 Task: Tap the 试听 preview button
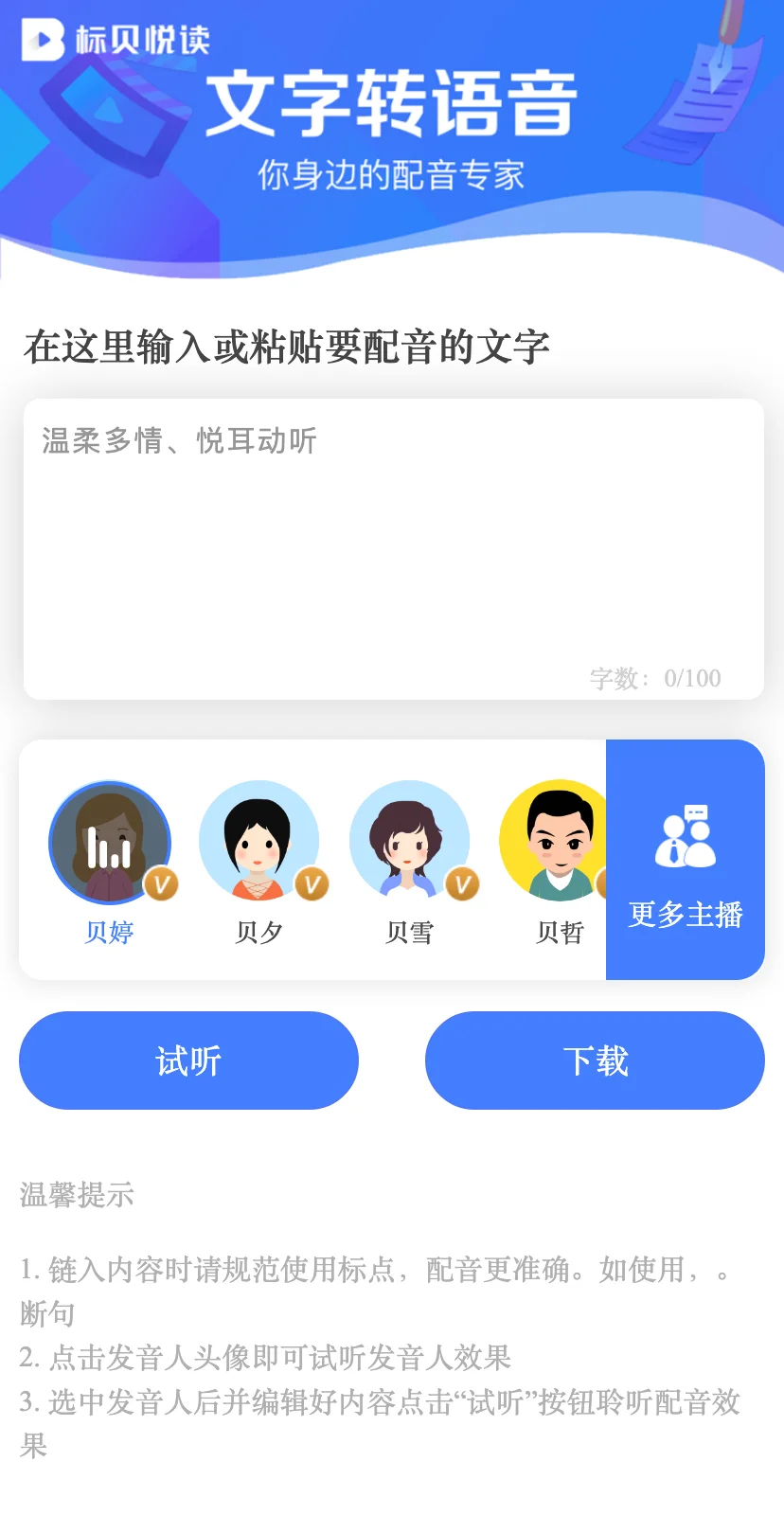tap(188, 1060)
